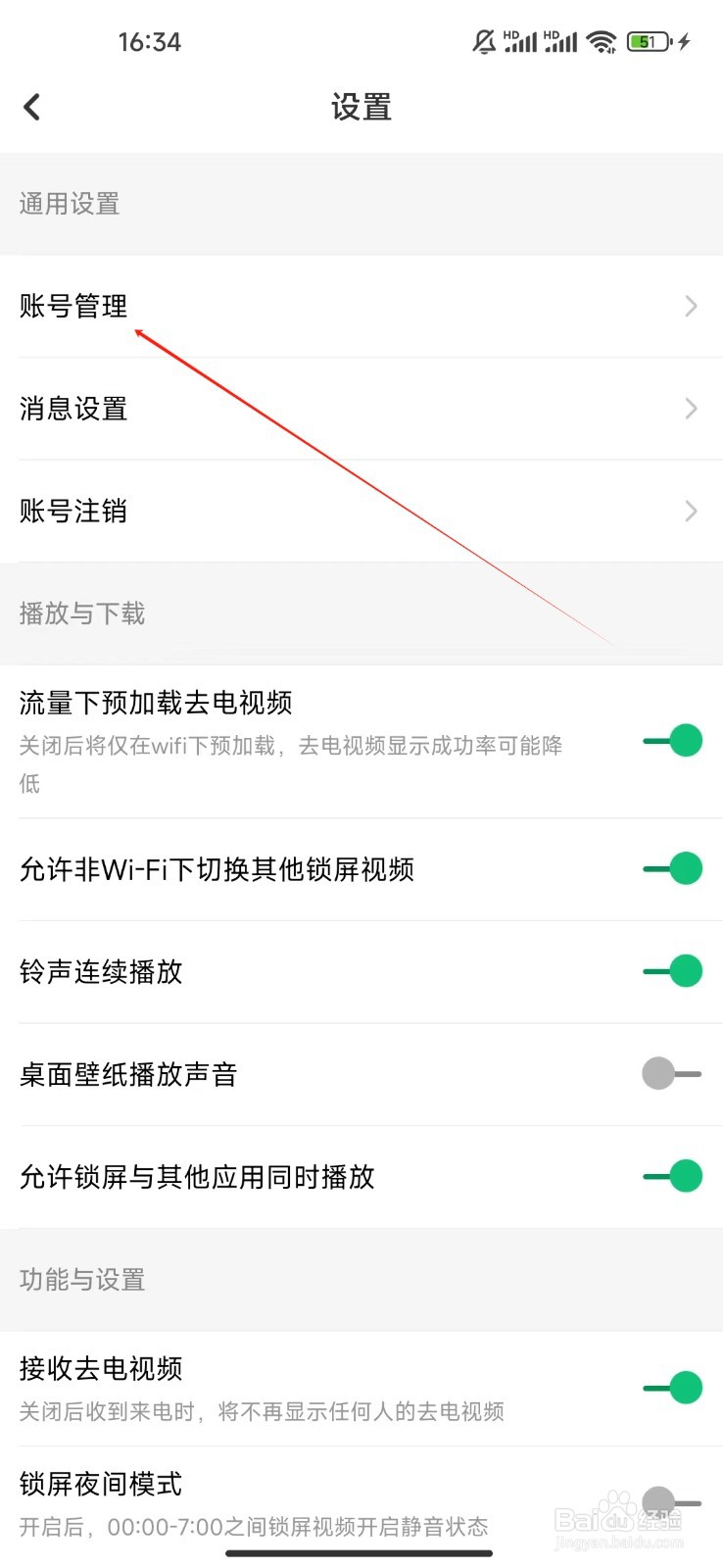Open the 账号管理 entry
723x1568 pixels.
[x=73, y=306]
